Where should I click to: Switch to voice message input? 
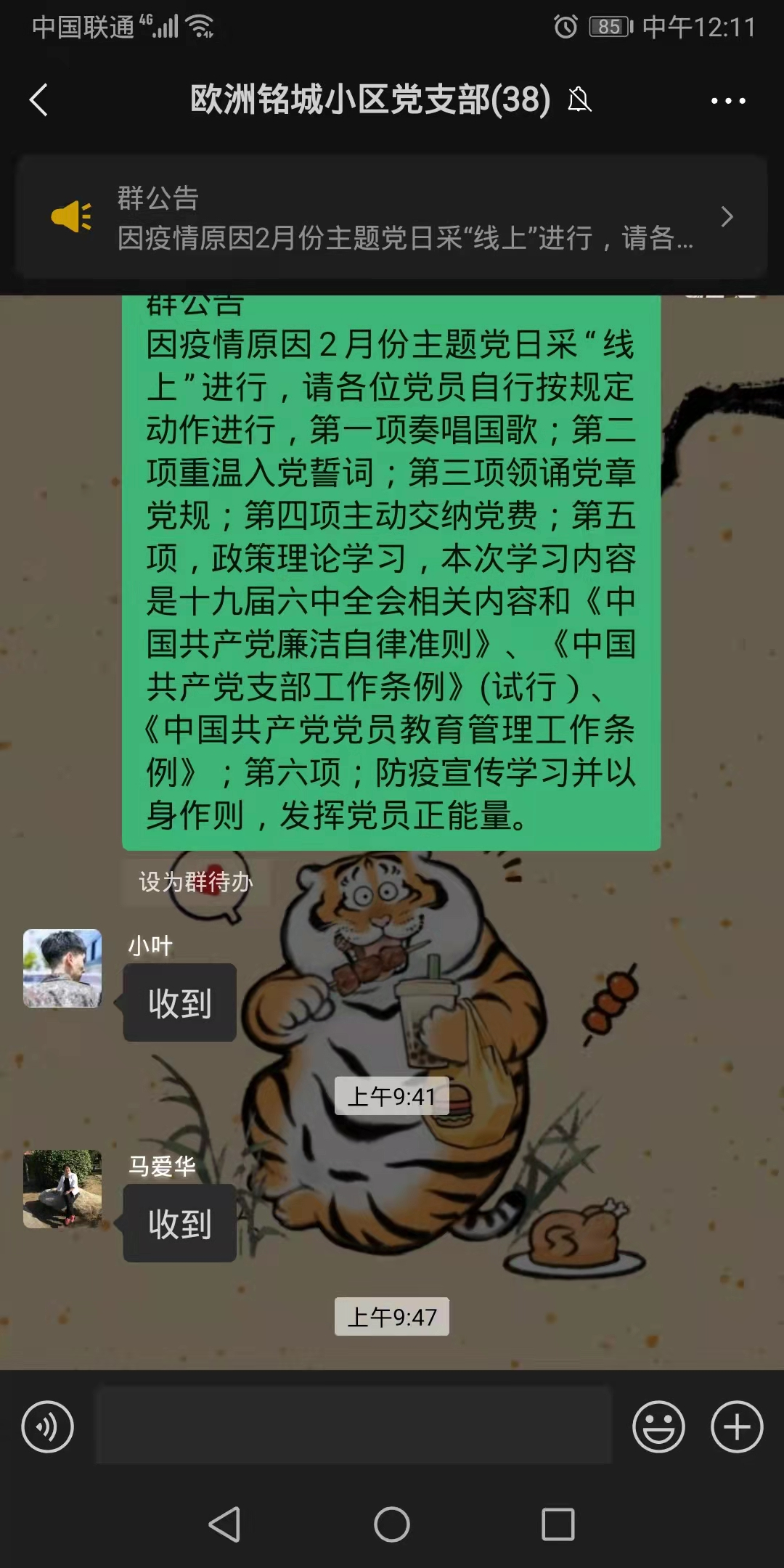pyautogui.click(x=48, y=1426)
